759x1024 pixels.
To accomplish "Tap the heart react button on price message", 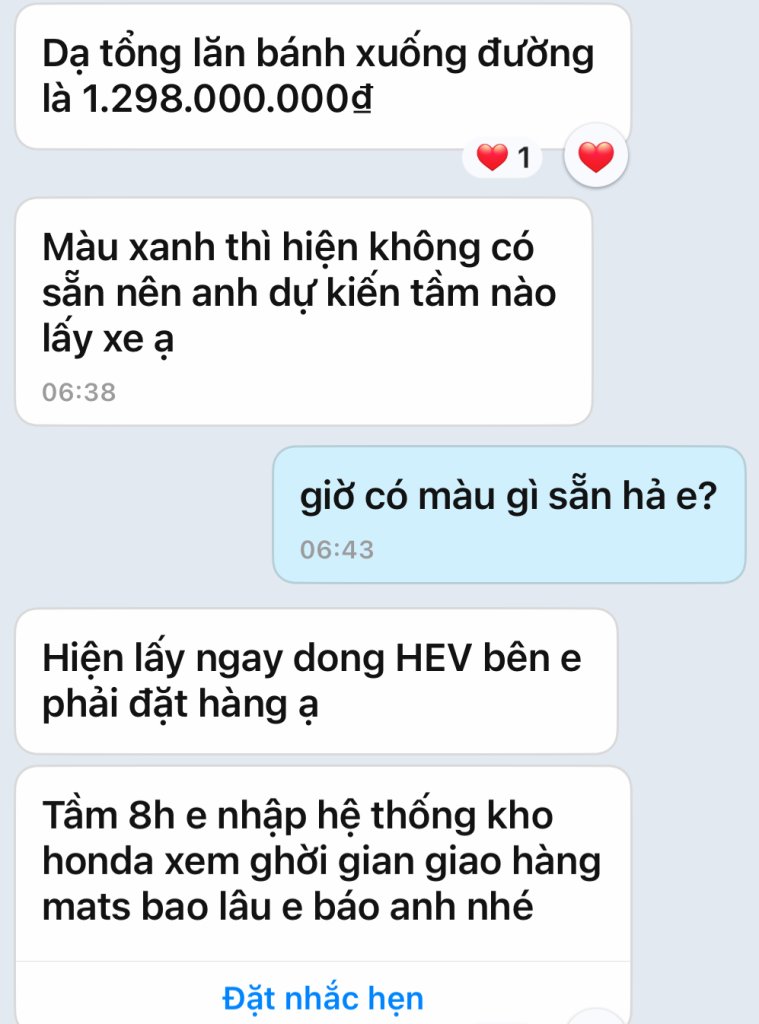I will [596, 158].
